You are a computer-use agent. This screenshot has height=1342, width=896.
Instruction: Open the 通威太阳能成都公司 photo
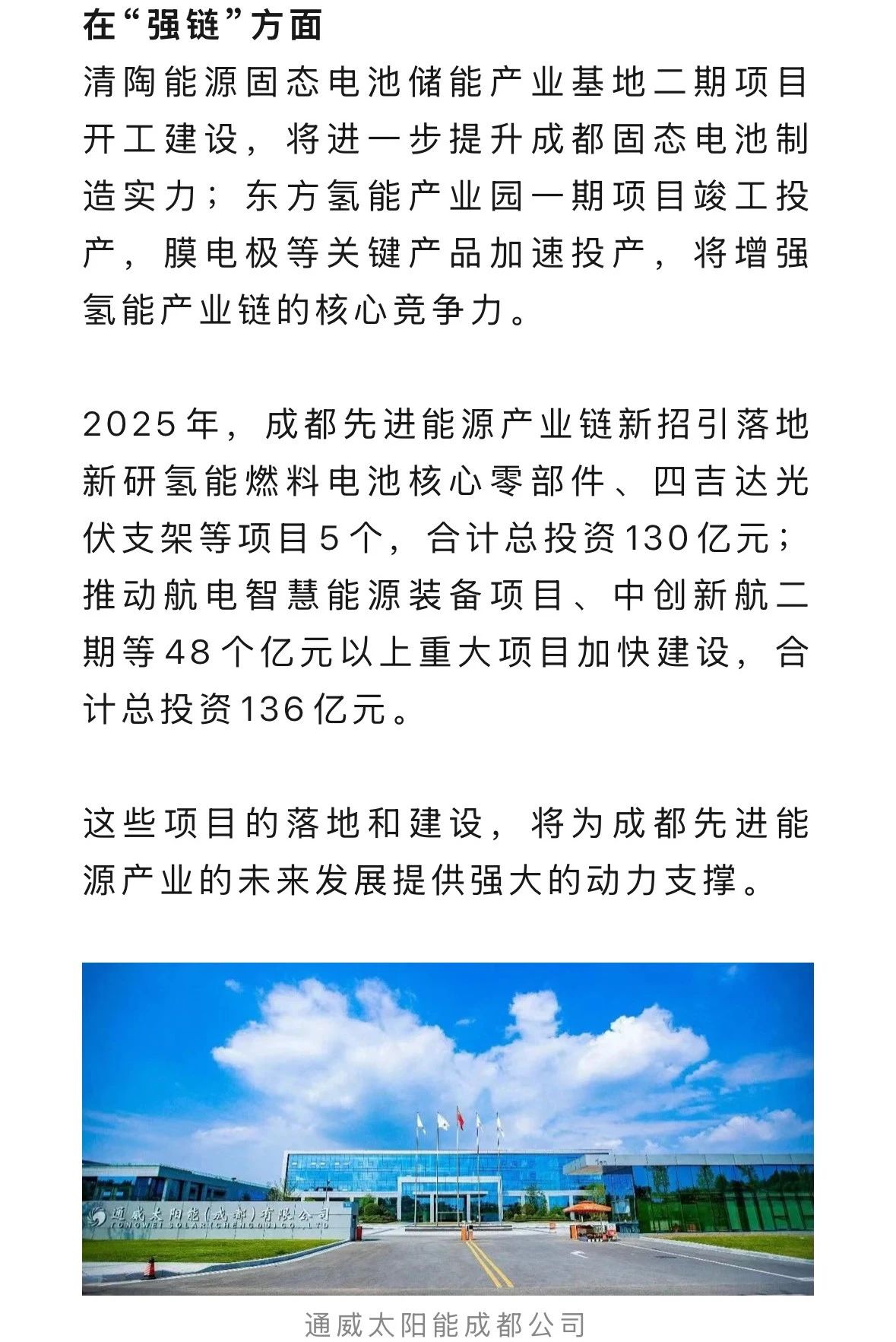coord(448,1128)
